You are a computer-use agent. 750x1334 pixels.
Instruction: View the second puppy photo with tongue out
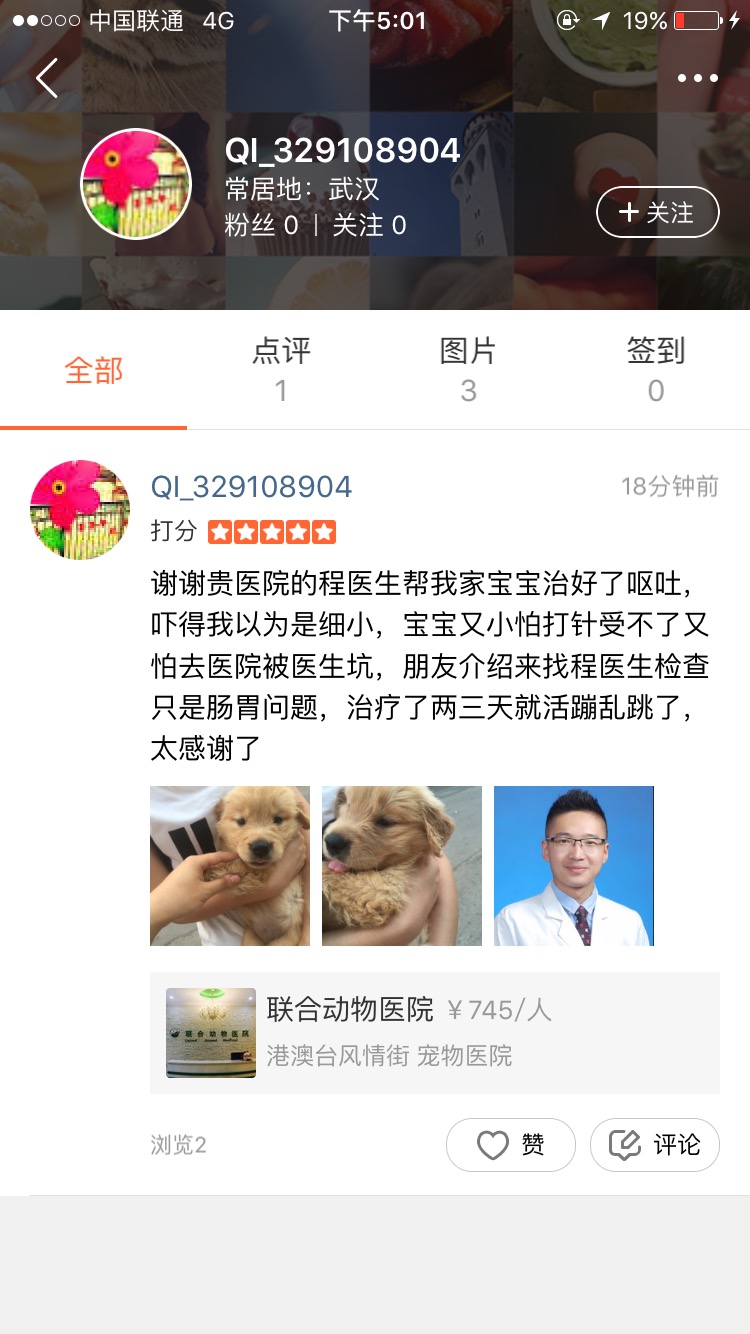(x=402, y=866)
